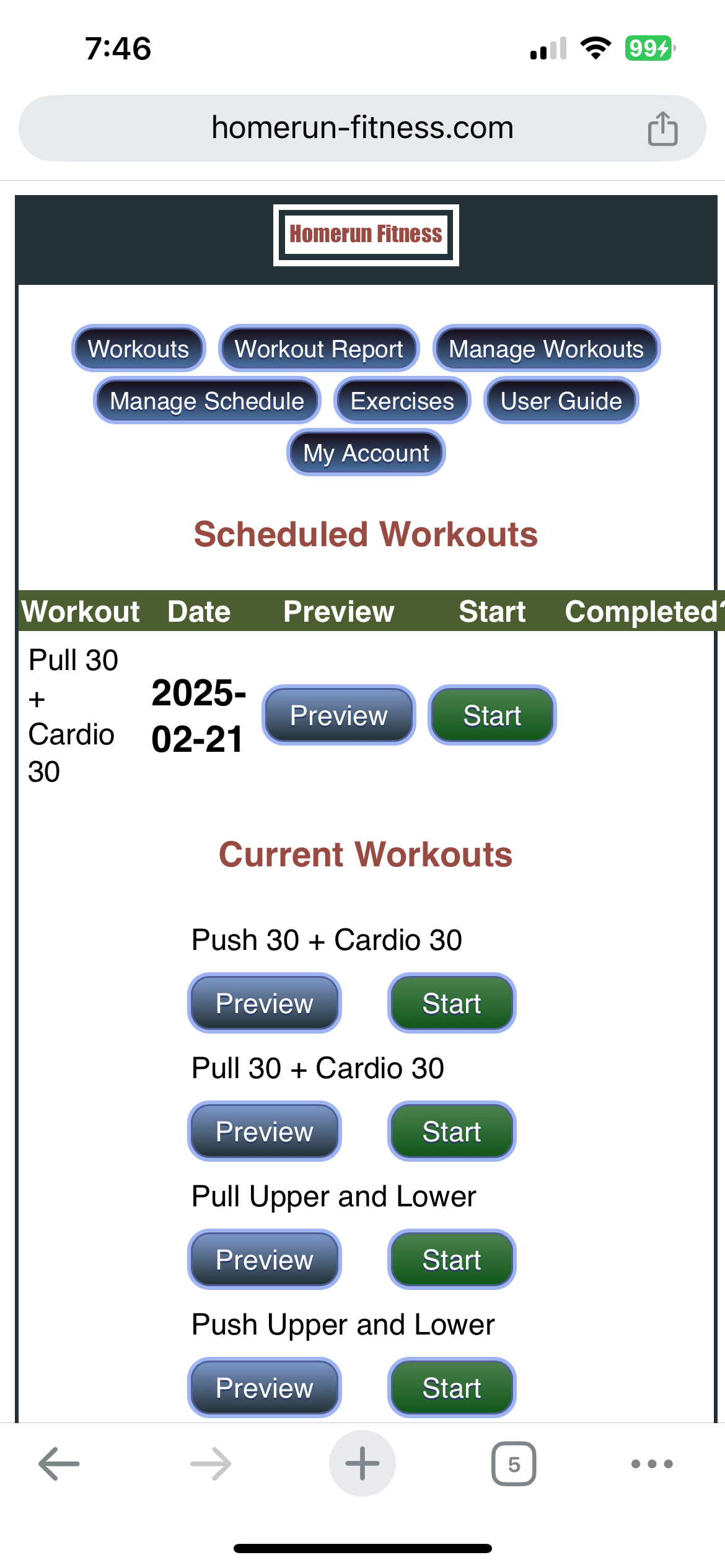The width and height of the screenshot is (725, 1568).
Task: Preview the Pull Upper and Lower workout
Action: click(x=265, y=1260)
